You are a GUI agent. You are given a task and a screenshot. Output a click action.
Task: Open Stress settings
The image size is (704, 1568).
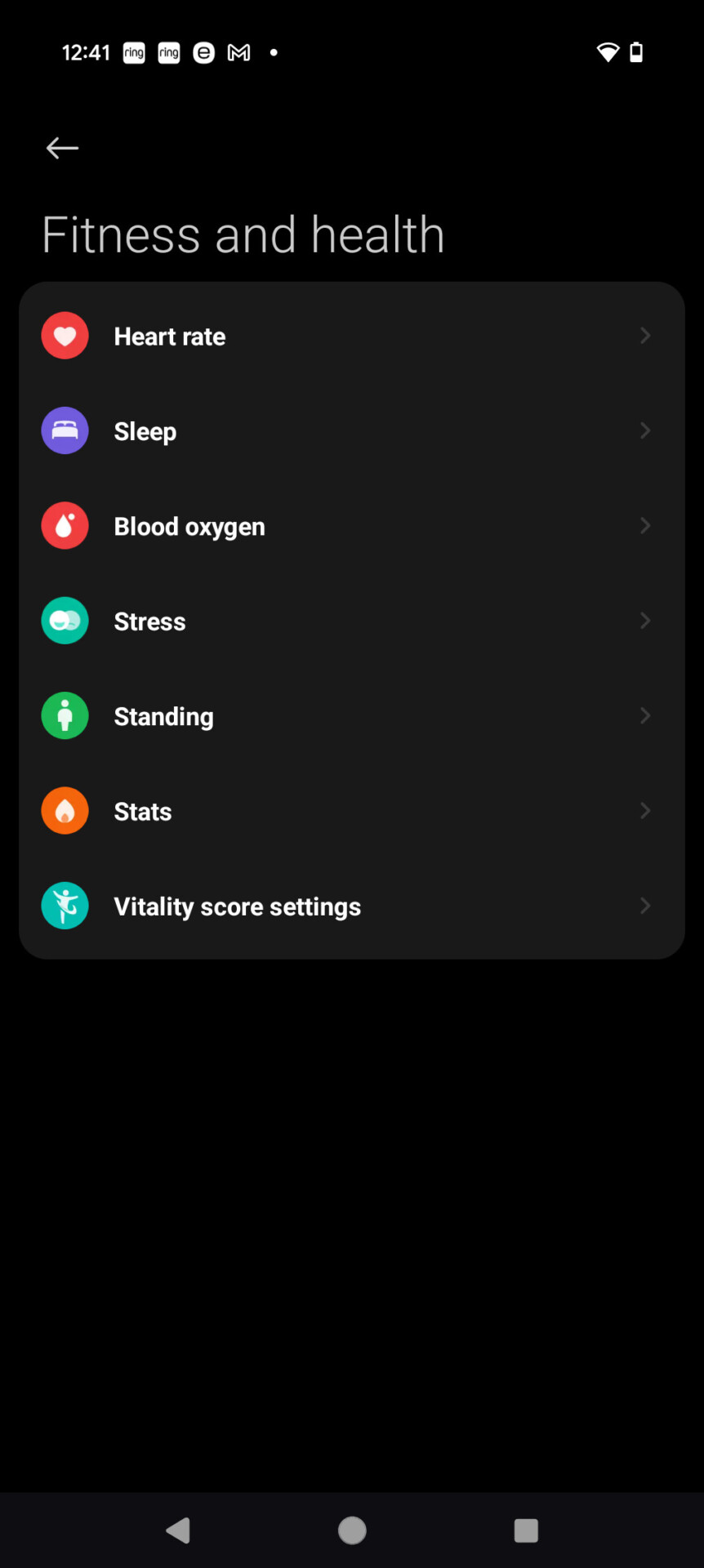click(351, 621)
